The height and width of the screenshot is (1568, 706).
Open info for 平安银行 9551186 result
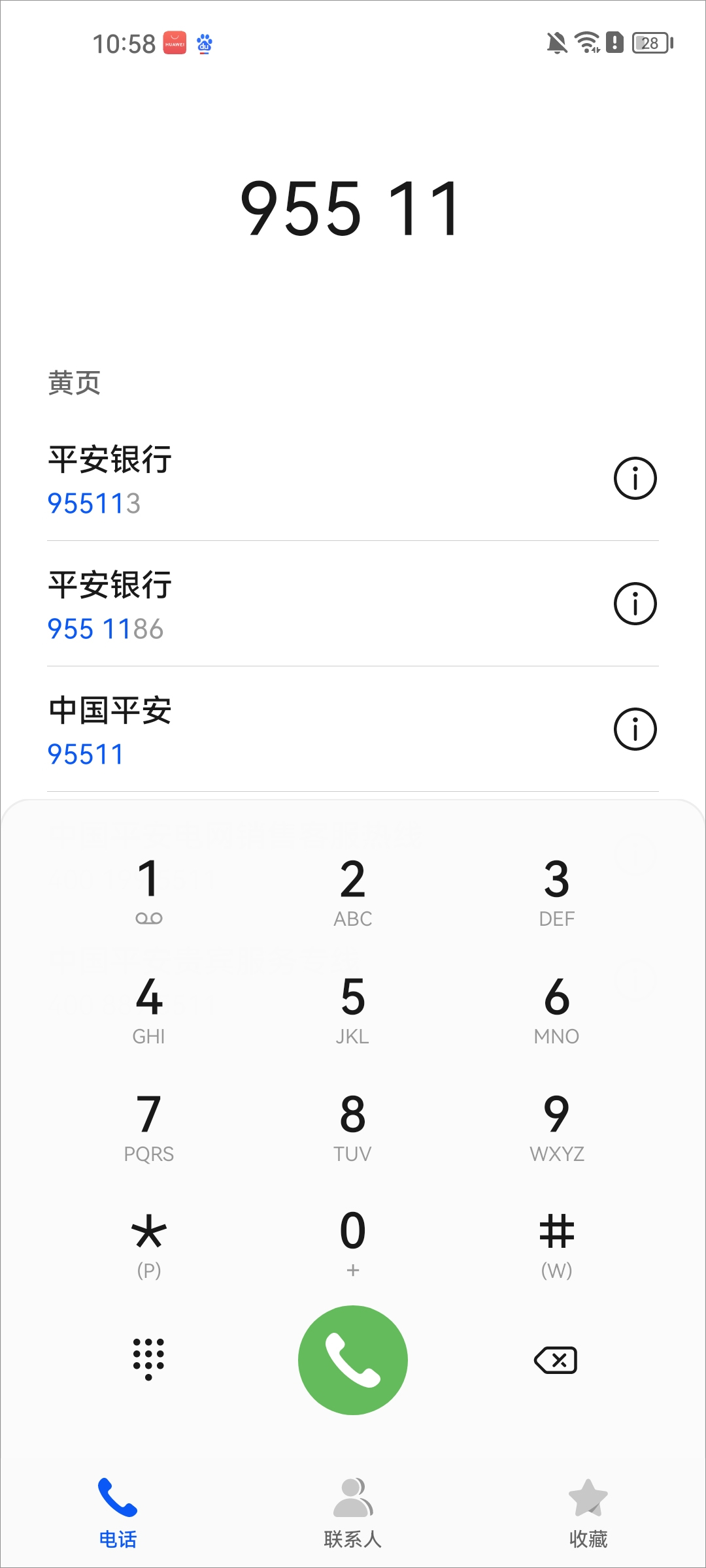point(635,603)
